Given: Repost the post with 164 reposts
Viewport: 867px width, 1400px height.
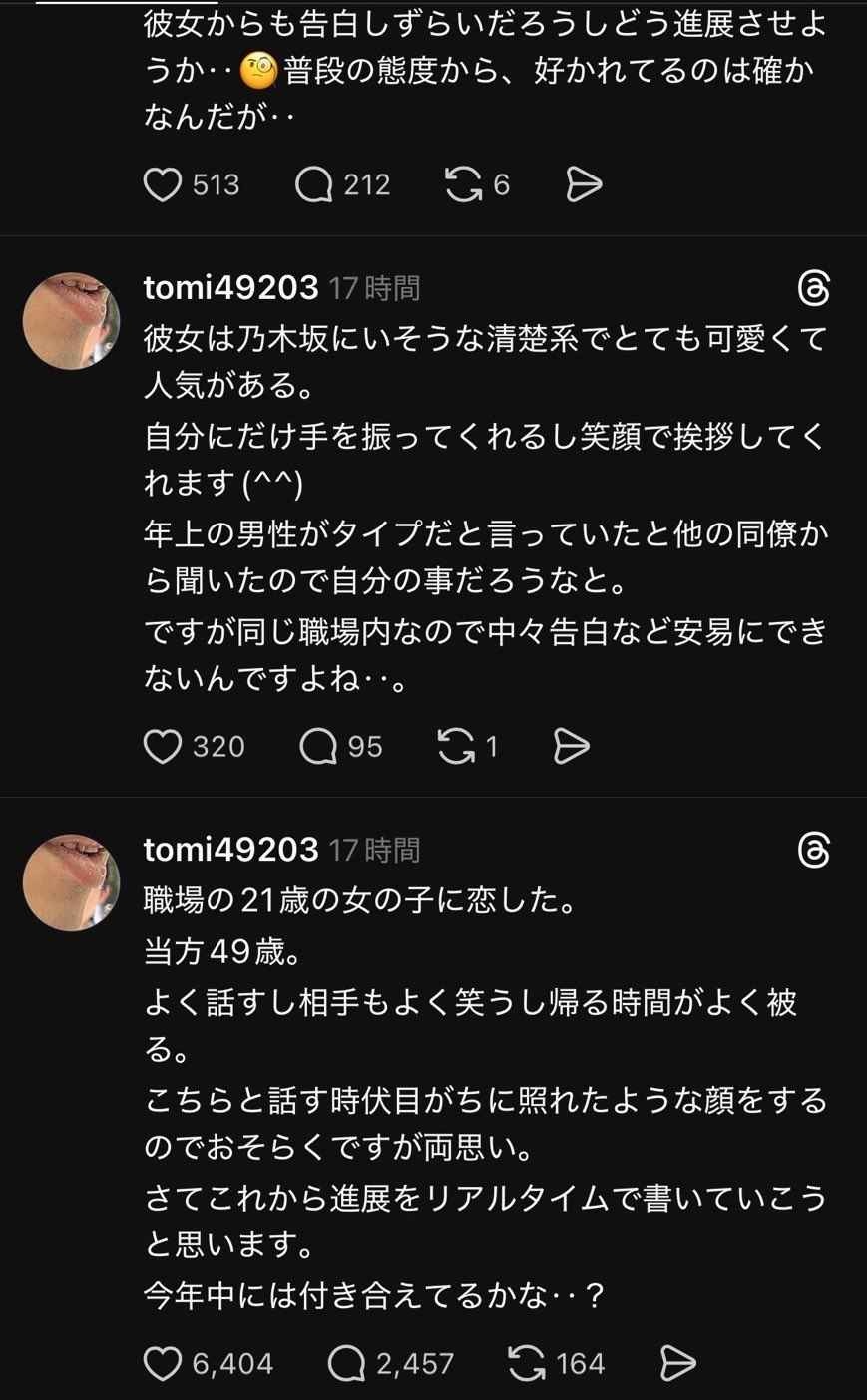Looking at the screenshot, I should point(526,1363).
